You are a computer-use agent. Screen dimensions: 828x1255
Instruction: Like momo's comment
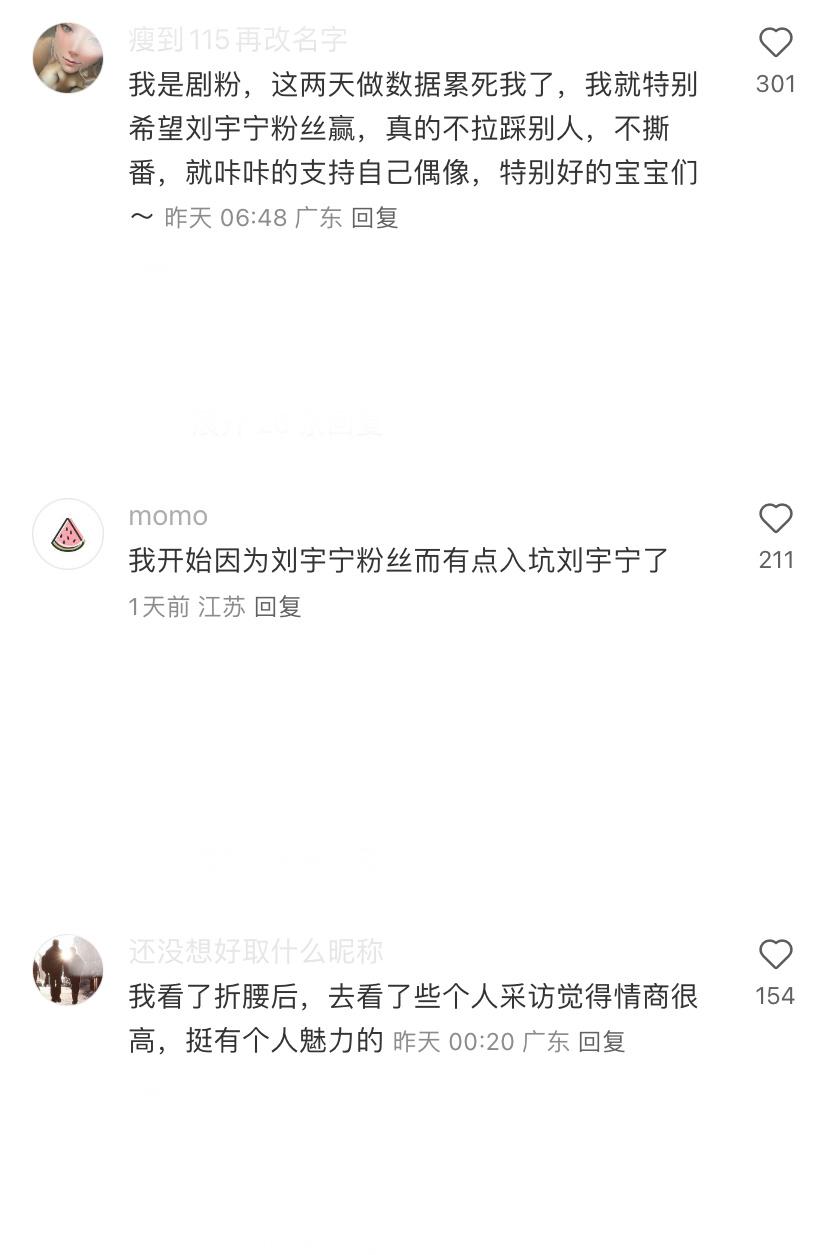pyautogui.click(x=775, y=519)
